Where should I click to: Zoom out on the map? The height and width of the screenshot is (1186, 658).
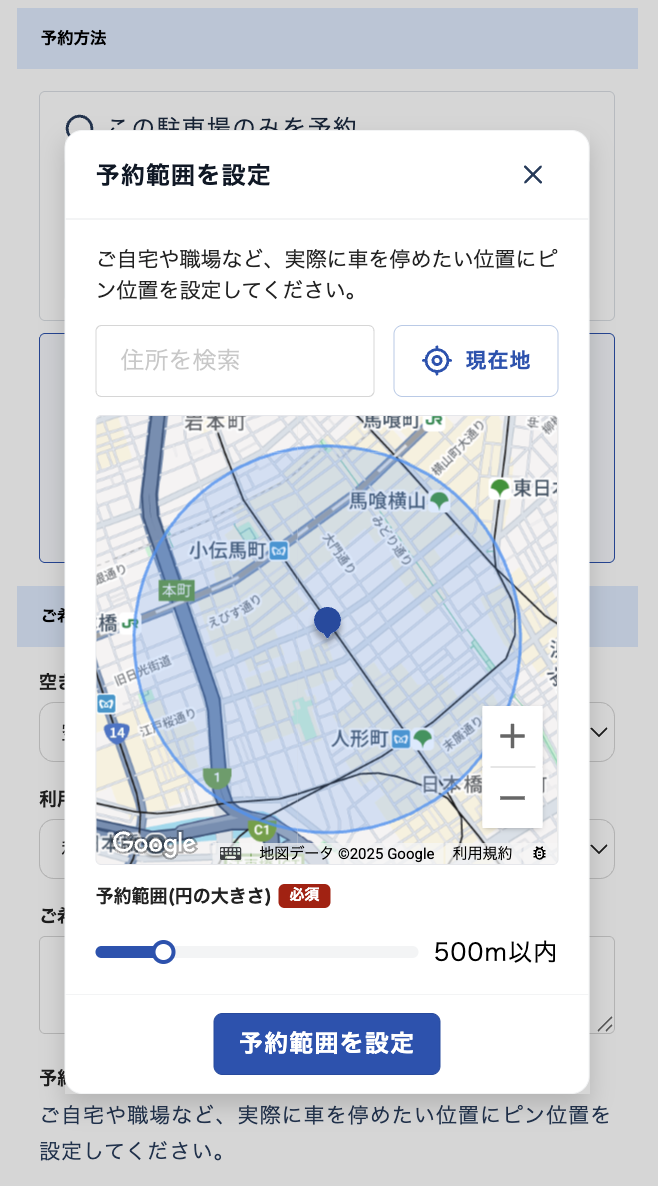click(512, 797)
